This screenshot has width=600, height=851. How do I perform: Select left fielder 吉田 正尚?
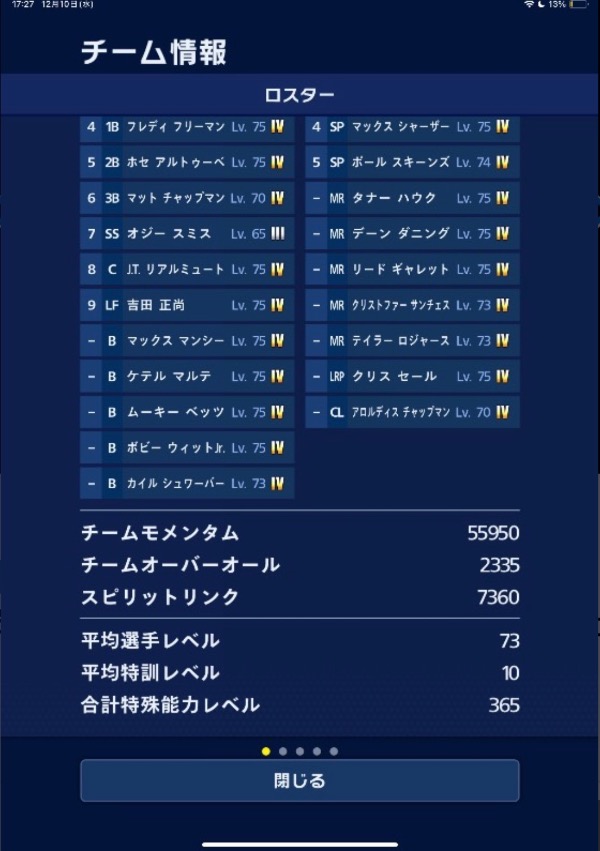[187, 305]
